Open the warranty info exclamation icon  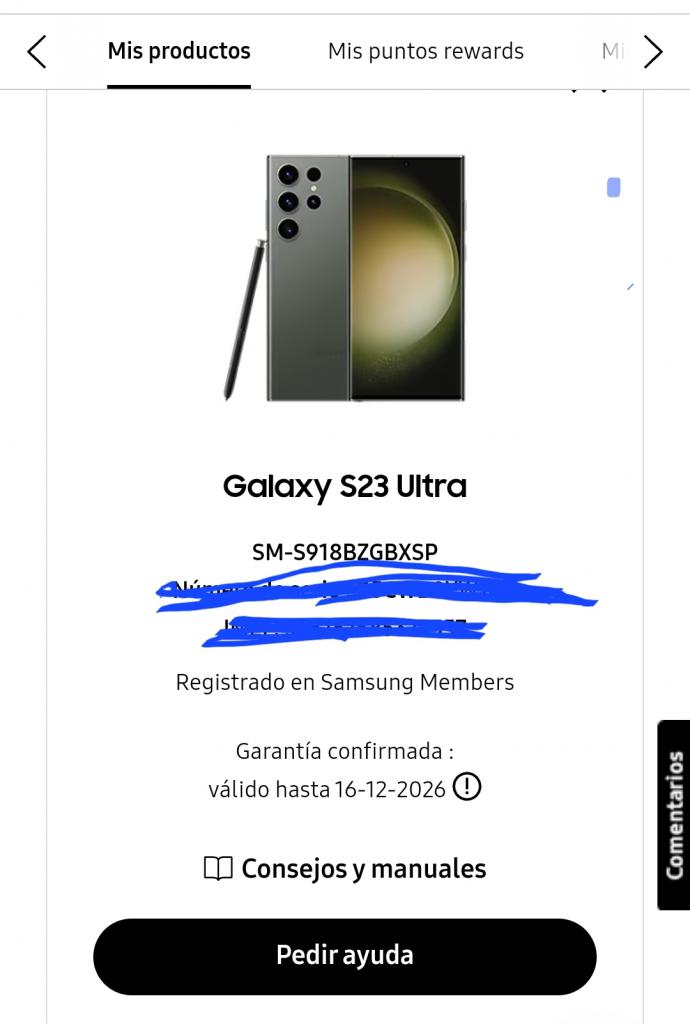[467, 787]
